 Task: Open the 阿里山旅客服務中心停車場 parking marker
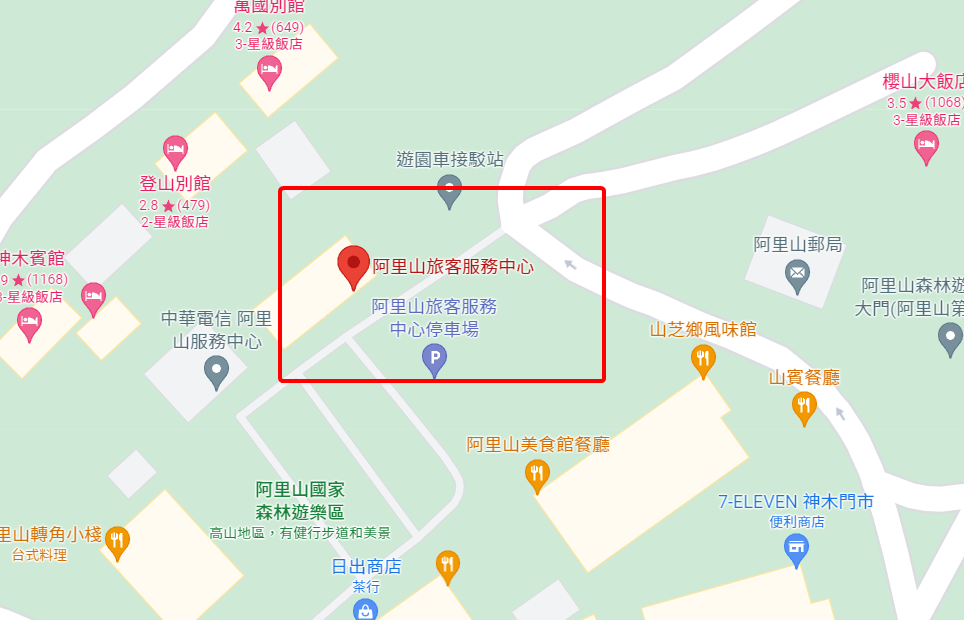point(434,357)
